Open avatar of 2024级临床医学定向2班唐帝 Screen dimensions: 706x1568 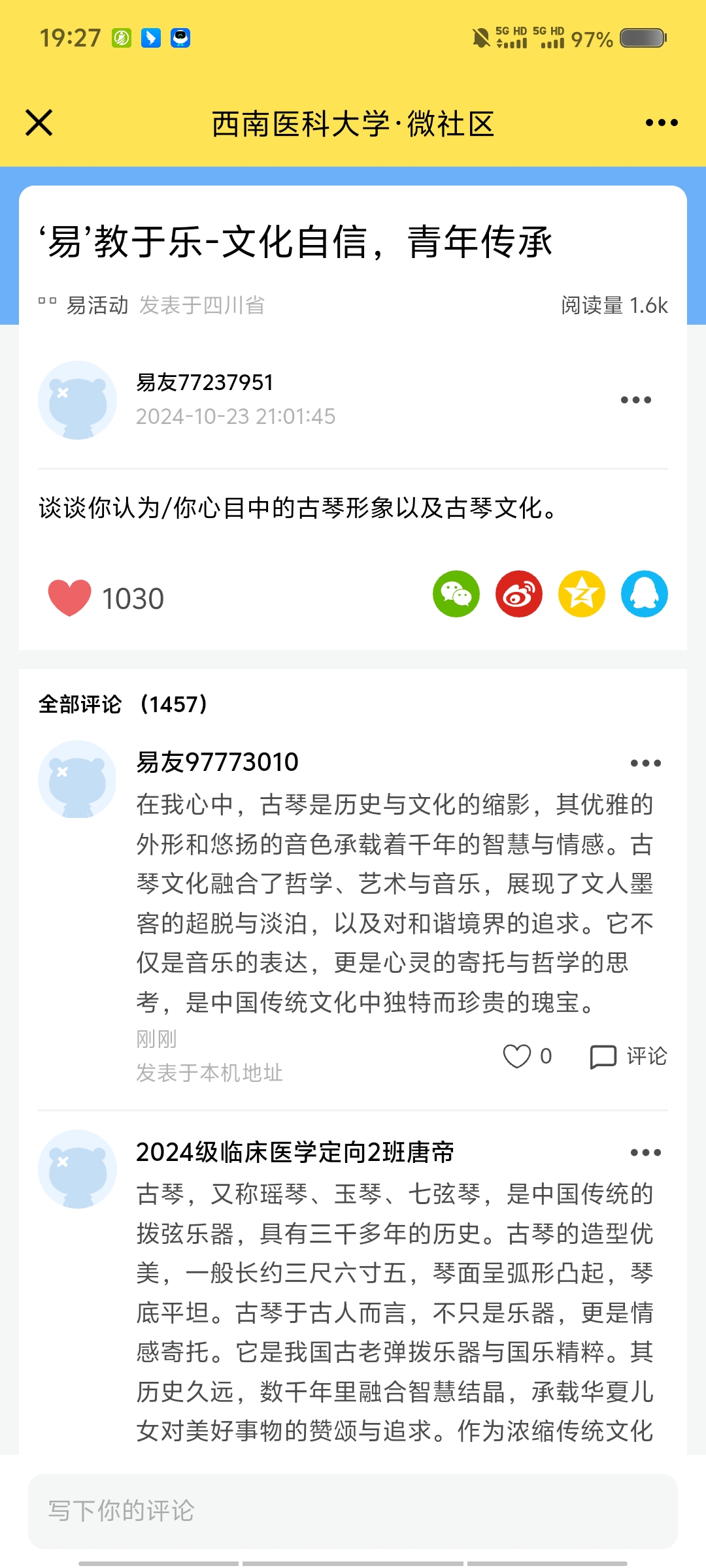77,1168
